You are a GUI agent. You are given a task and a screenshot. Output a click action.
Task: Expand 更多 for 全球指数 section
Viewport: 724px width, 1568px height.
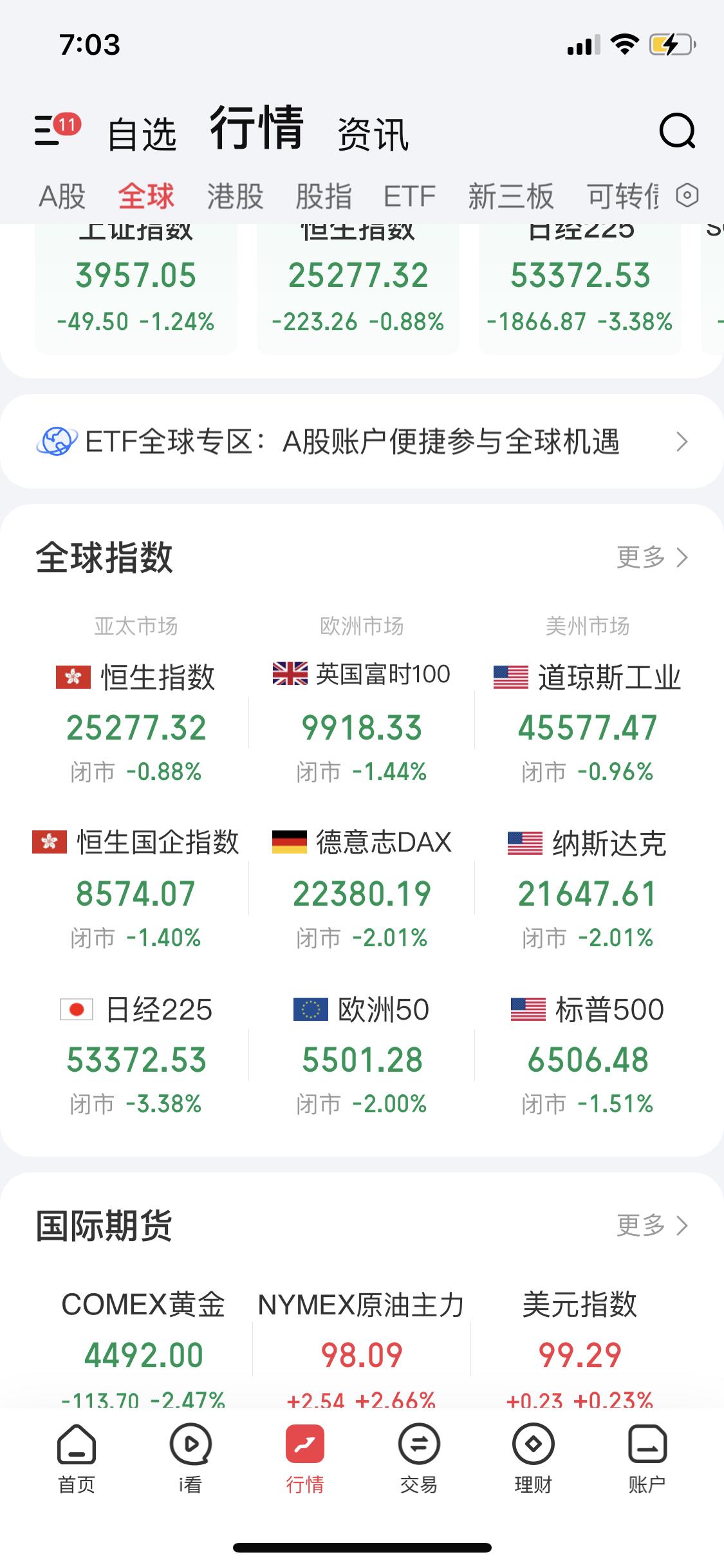click(650, 559)
